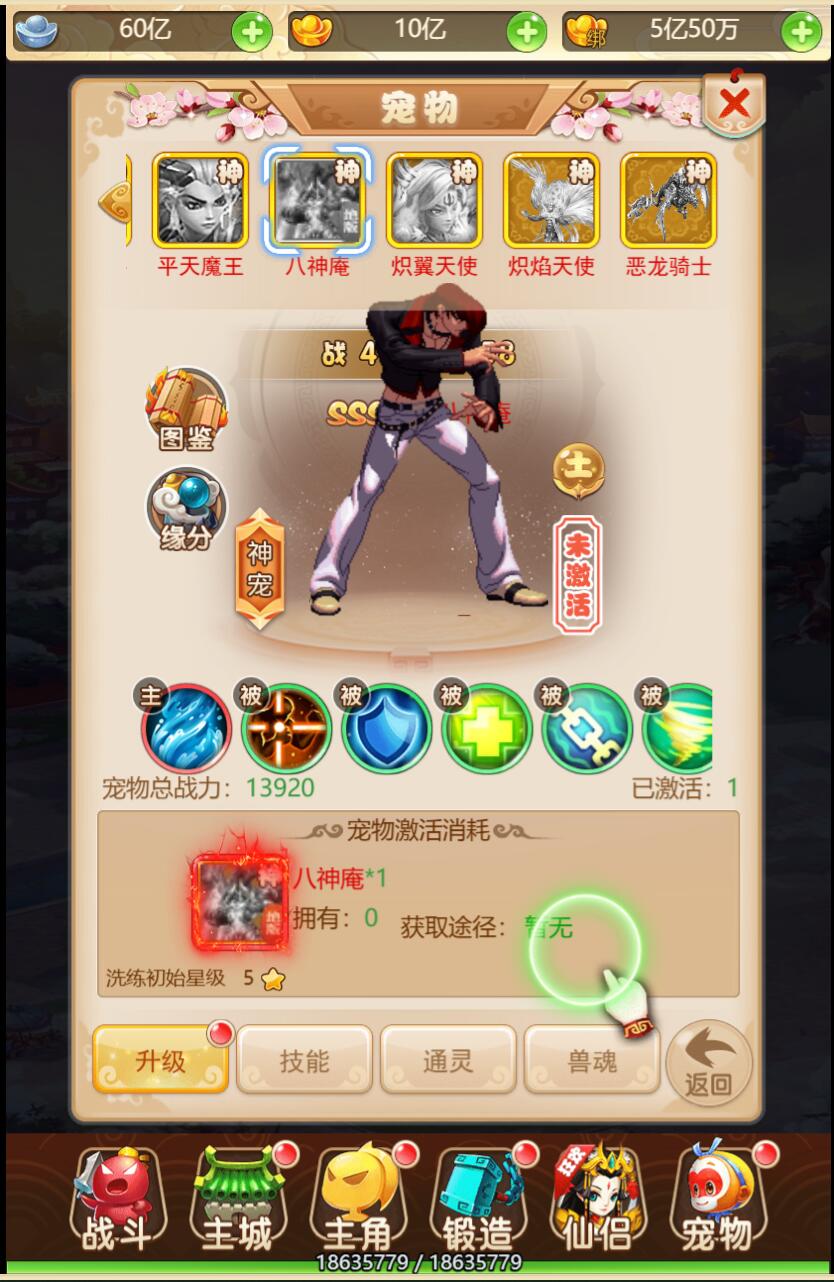834x1282 pixels.
Task: View the main active skill (主) icon
Action: click(x=187, y=728)
